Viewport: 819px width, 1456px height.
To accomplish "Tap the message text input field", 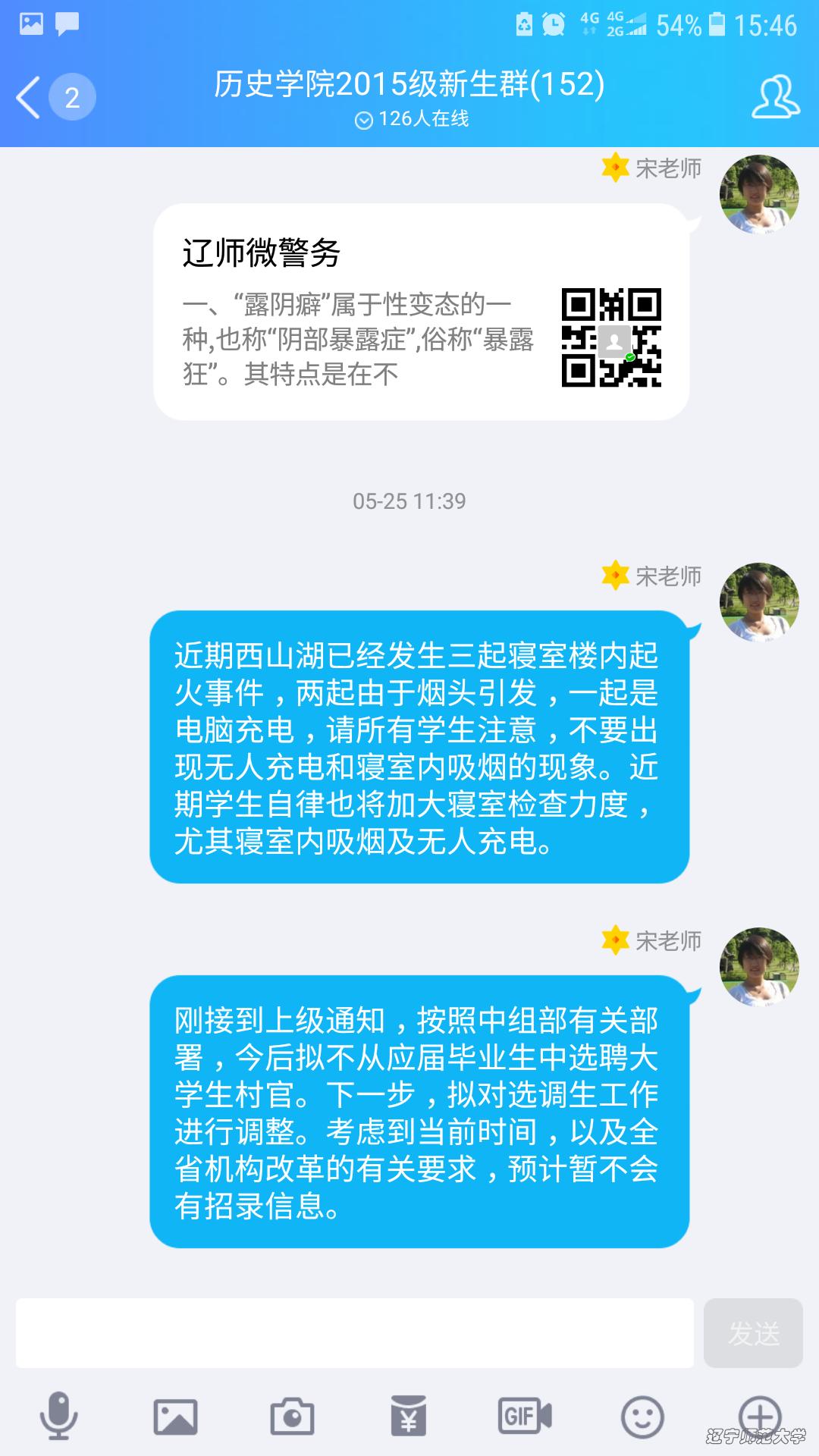I will (x=354, y=1332).
